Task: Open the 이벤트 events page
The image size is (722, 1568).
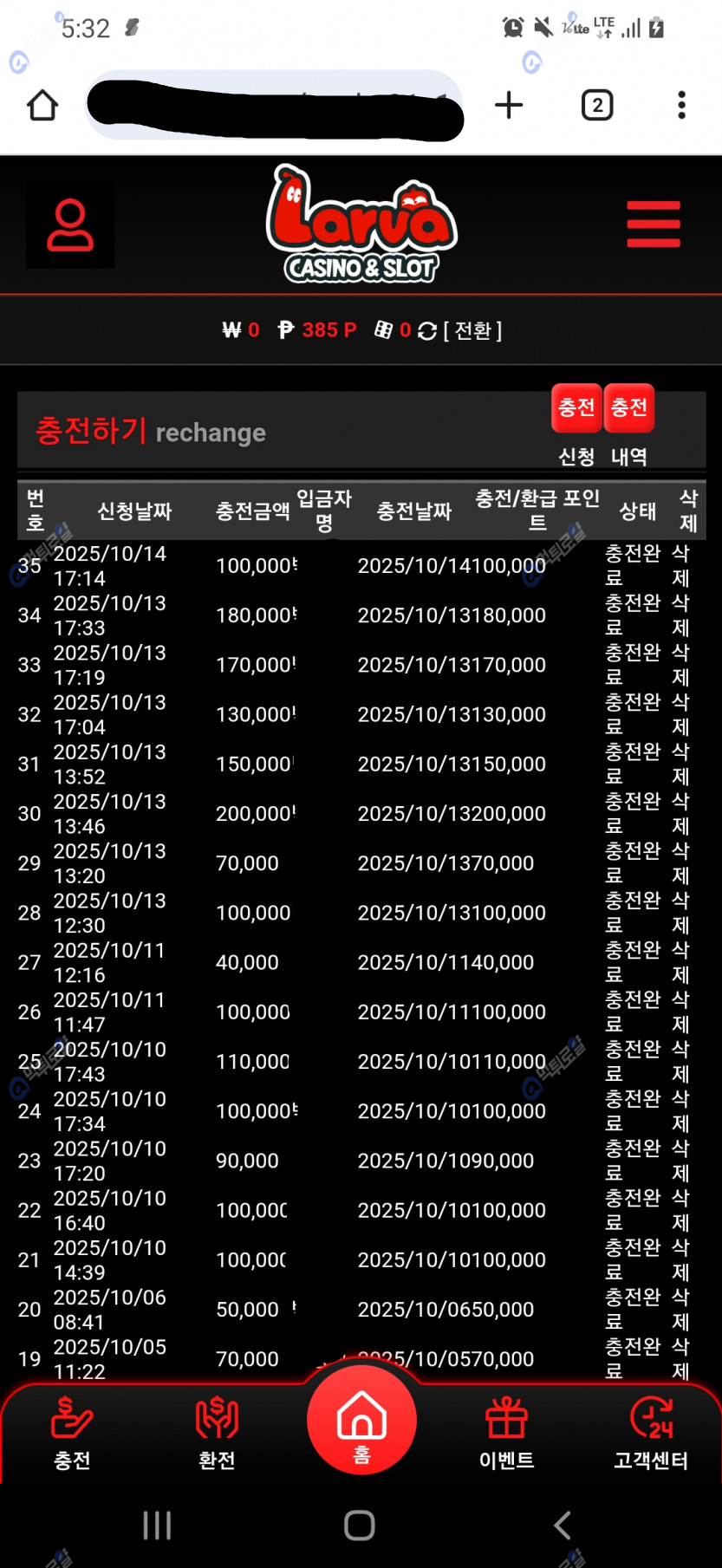Action: point(506,1434)
